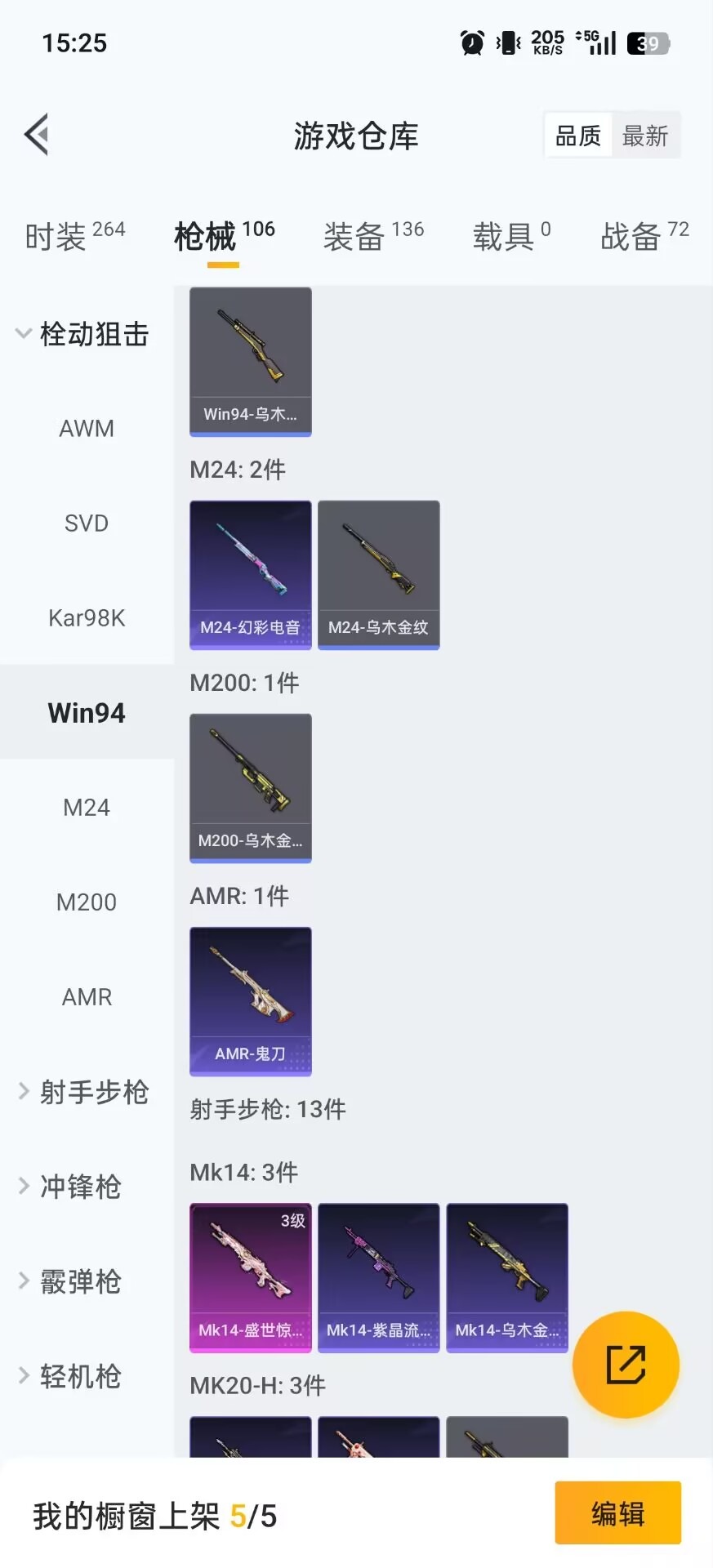
Task: Tap the back arrow to leave 游戏仓库
Action: (36, 133)
